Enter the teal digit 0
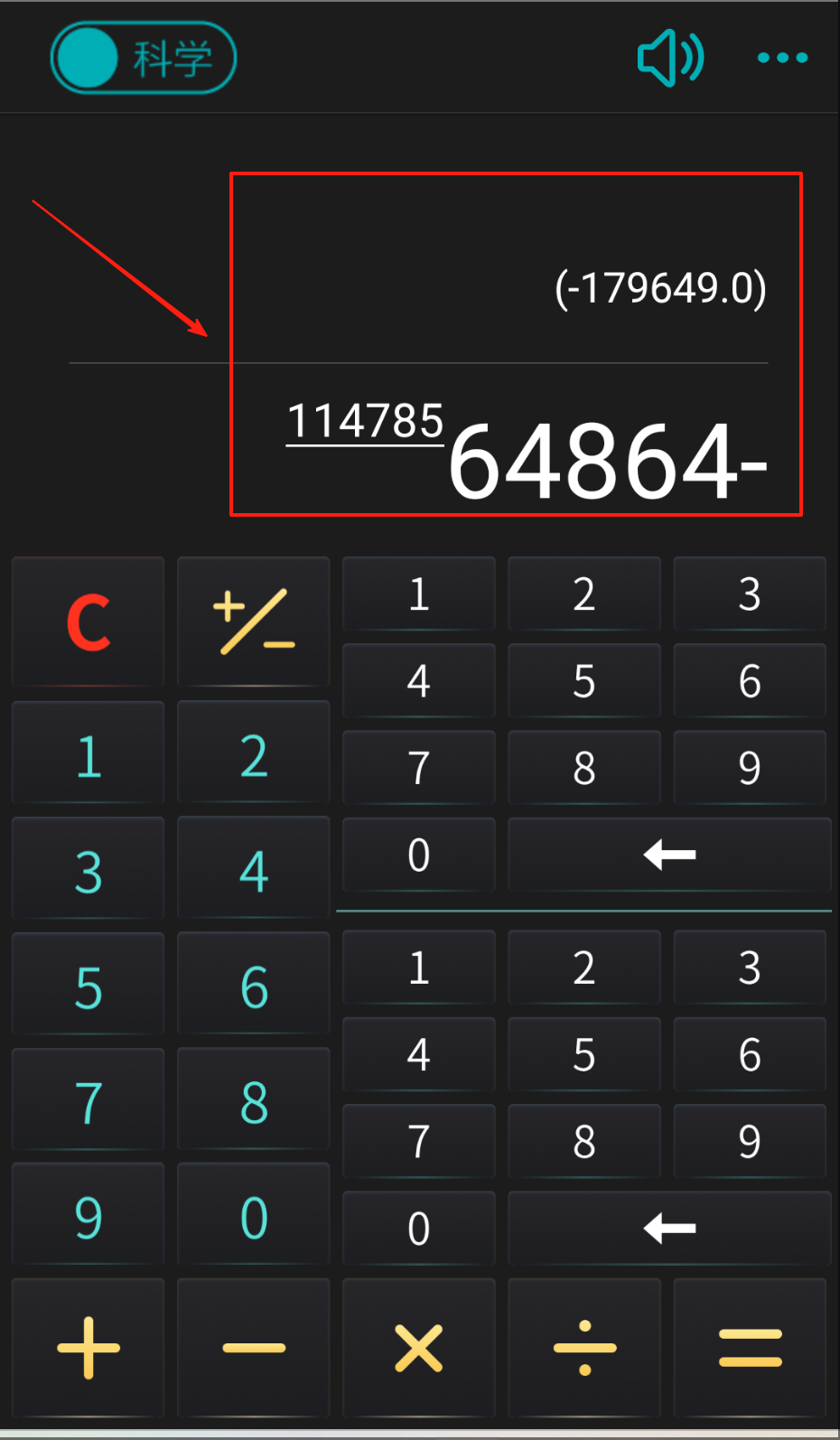This screenshot has width=840, height=1440. tap(254, 1217)
